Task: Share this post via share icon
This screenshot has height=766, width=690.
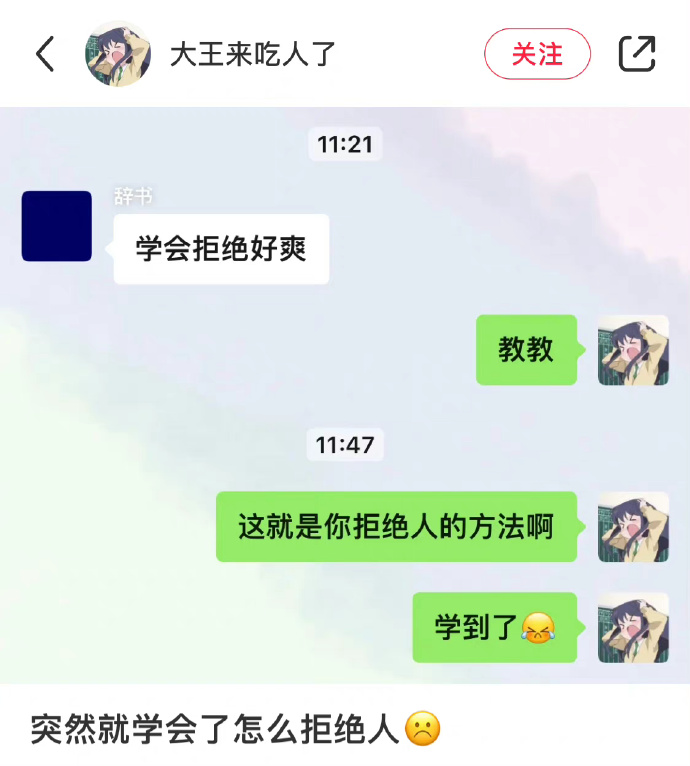Action: click(x=636, y=54)
